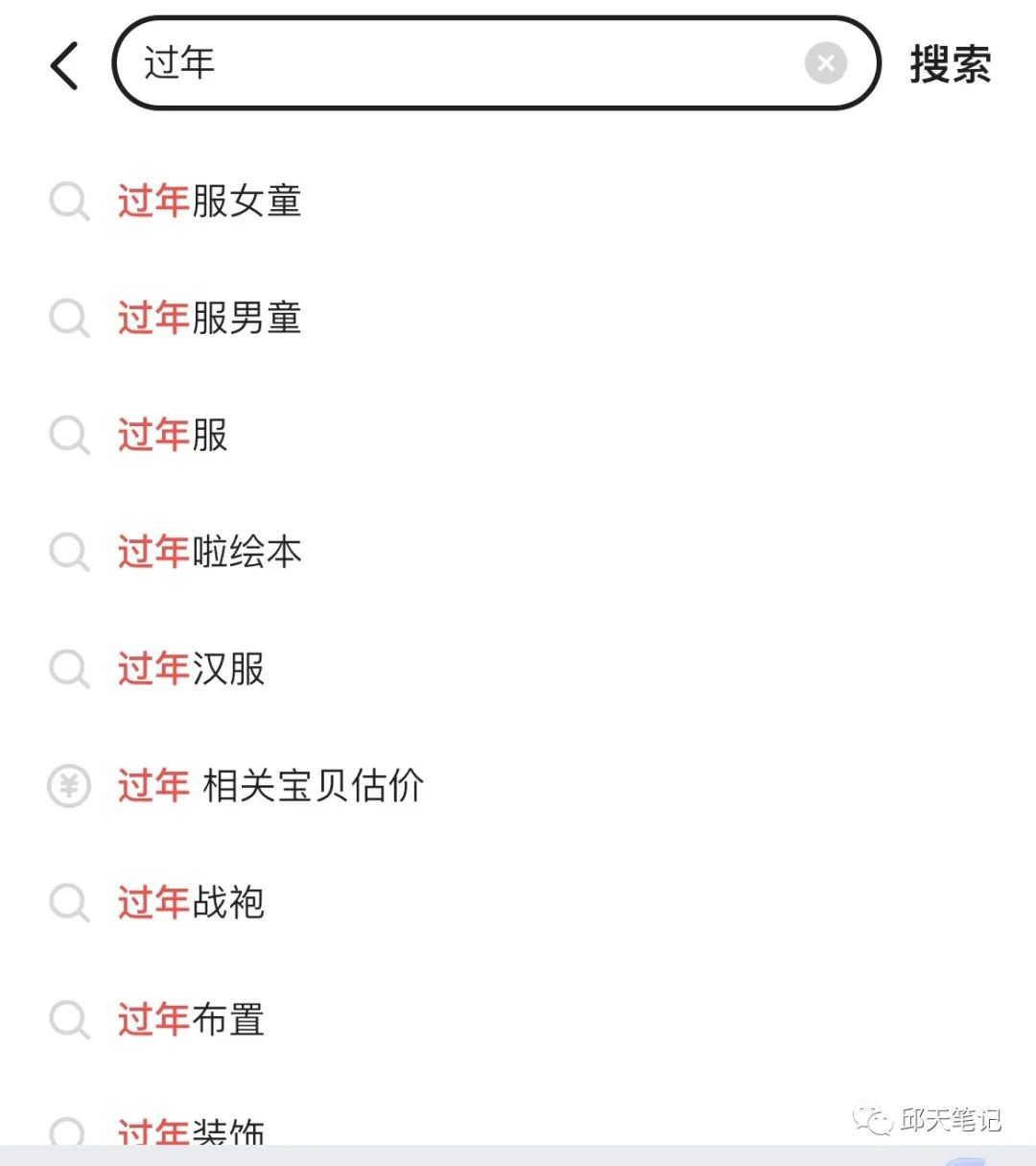
Task: Pick the suggestion 过年啦绘本
Action: click(x=209, y=553)
